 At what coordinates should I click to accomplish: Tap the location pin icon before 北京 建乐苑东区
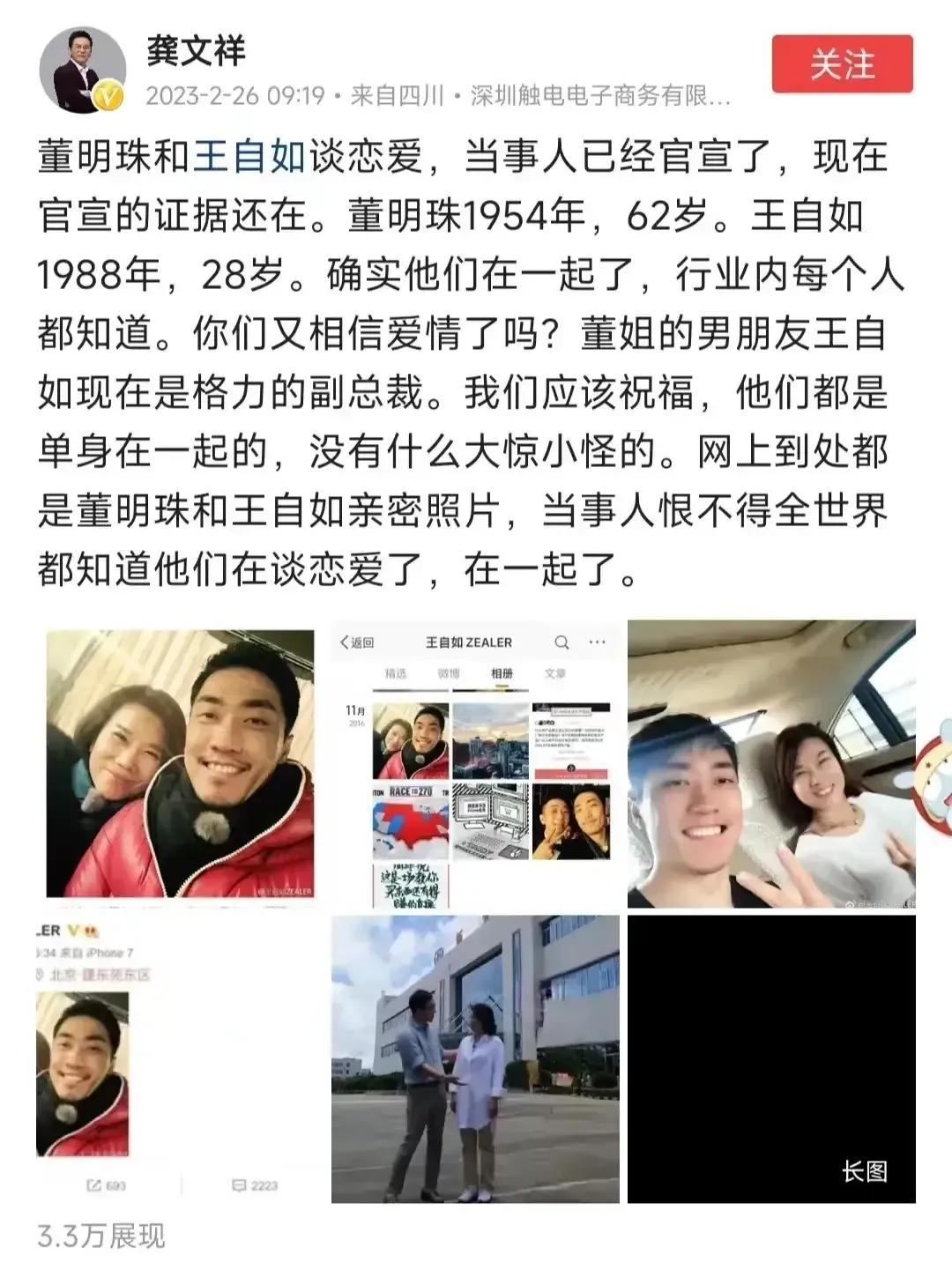(39, 973)
